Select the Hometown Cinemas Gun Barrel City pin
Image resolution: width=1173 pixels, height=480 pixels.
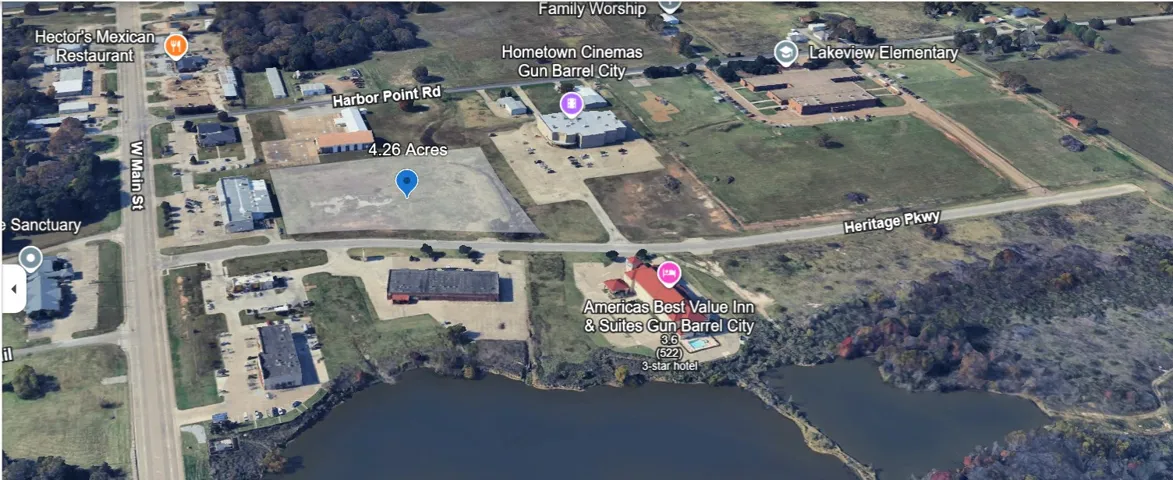pyautogui.click(x=571, y=104)
